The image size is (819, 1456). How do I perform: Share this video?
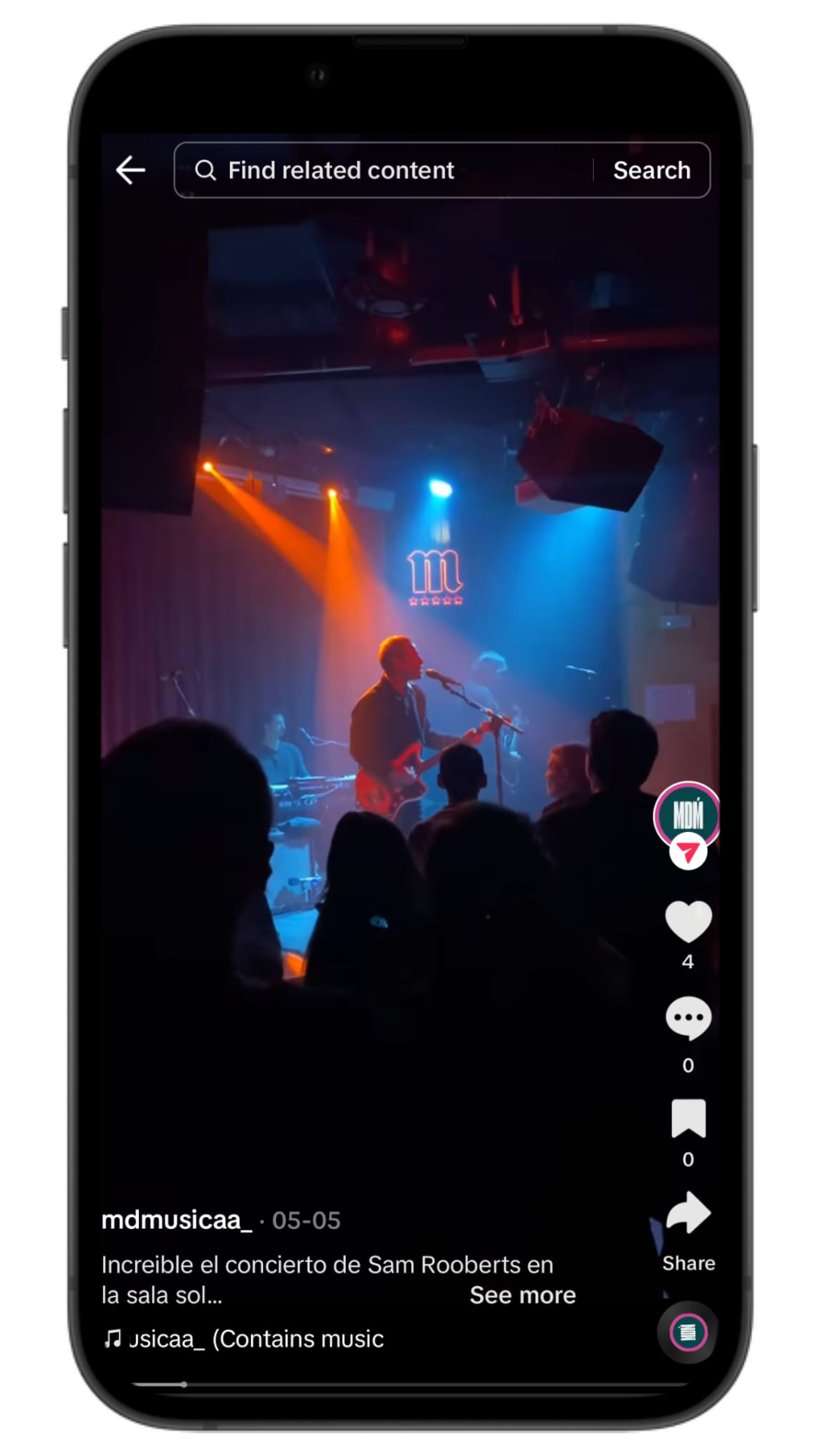pyautogui.click(x=688, y=1213)
